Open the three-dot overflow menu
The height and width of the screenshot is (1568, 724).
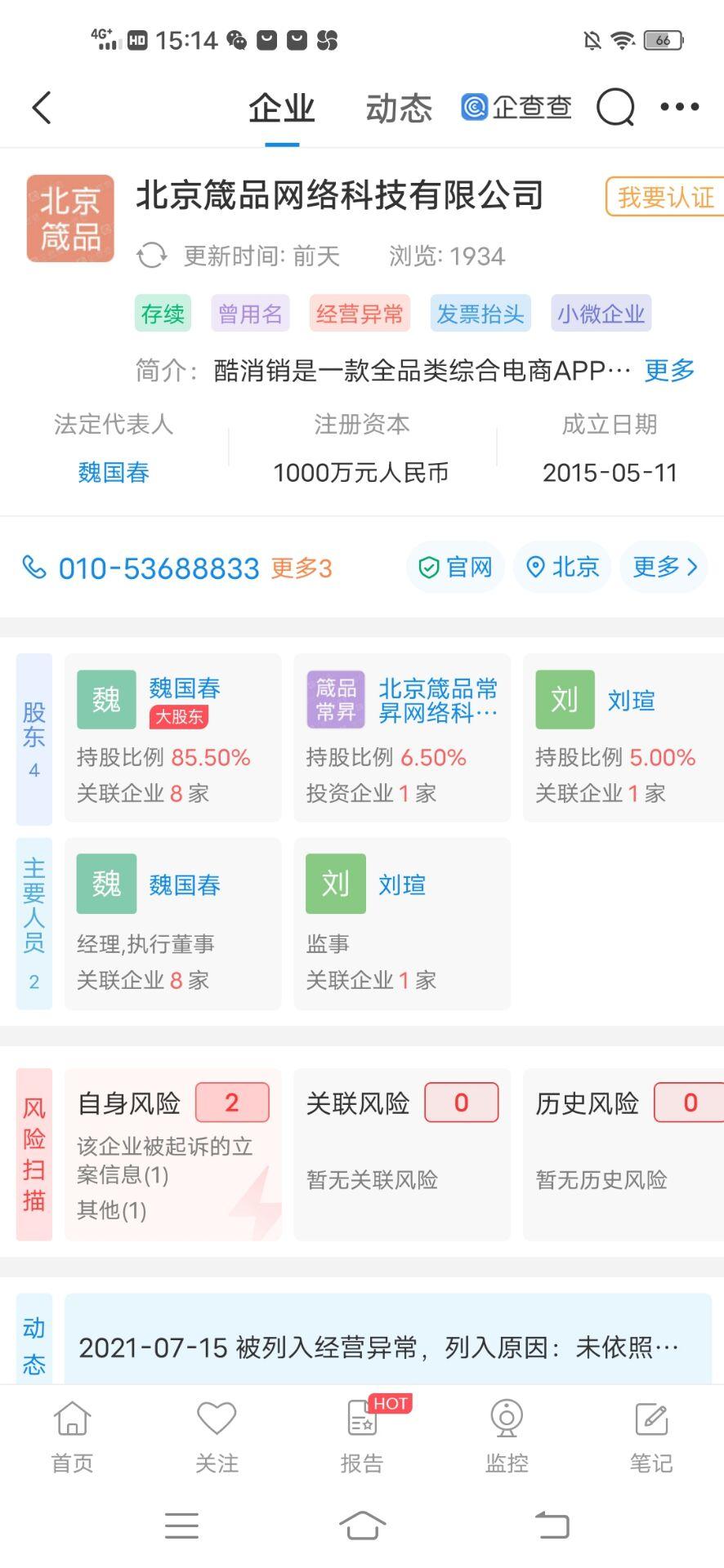click(679, 107)
